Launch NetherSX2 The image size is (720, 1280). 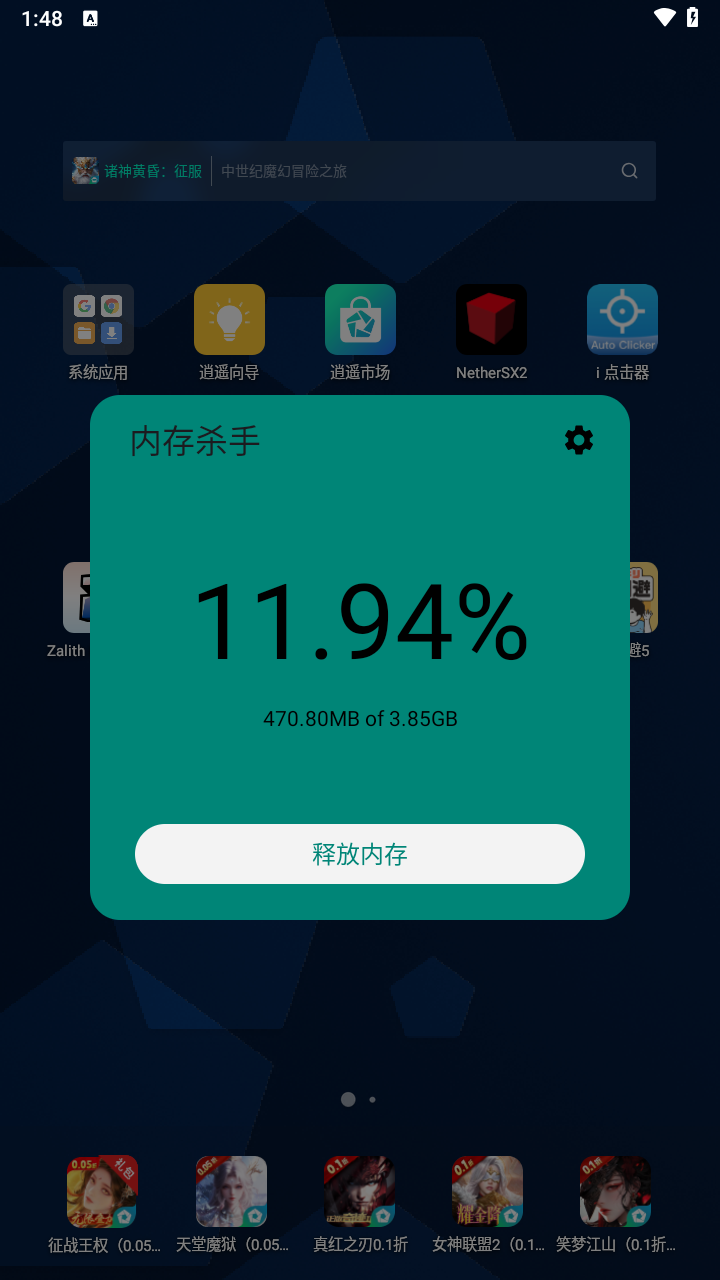point(491,320)
